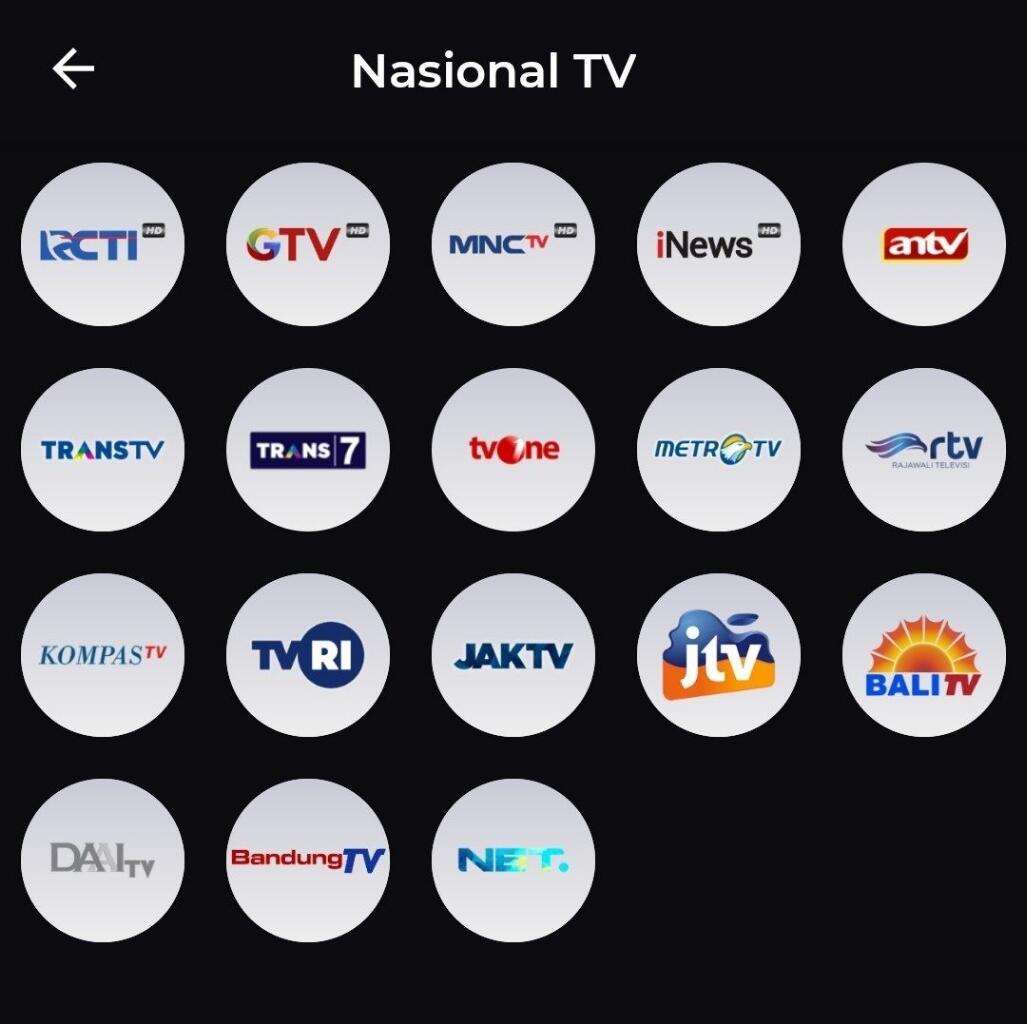Watch the NET. channel
This screenshot has width=1027, height=1024.
[513, 860]
